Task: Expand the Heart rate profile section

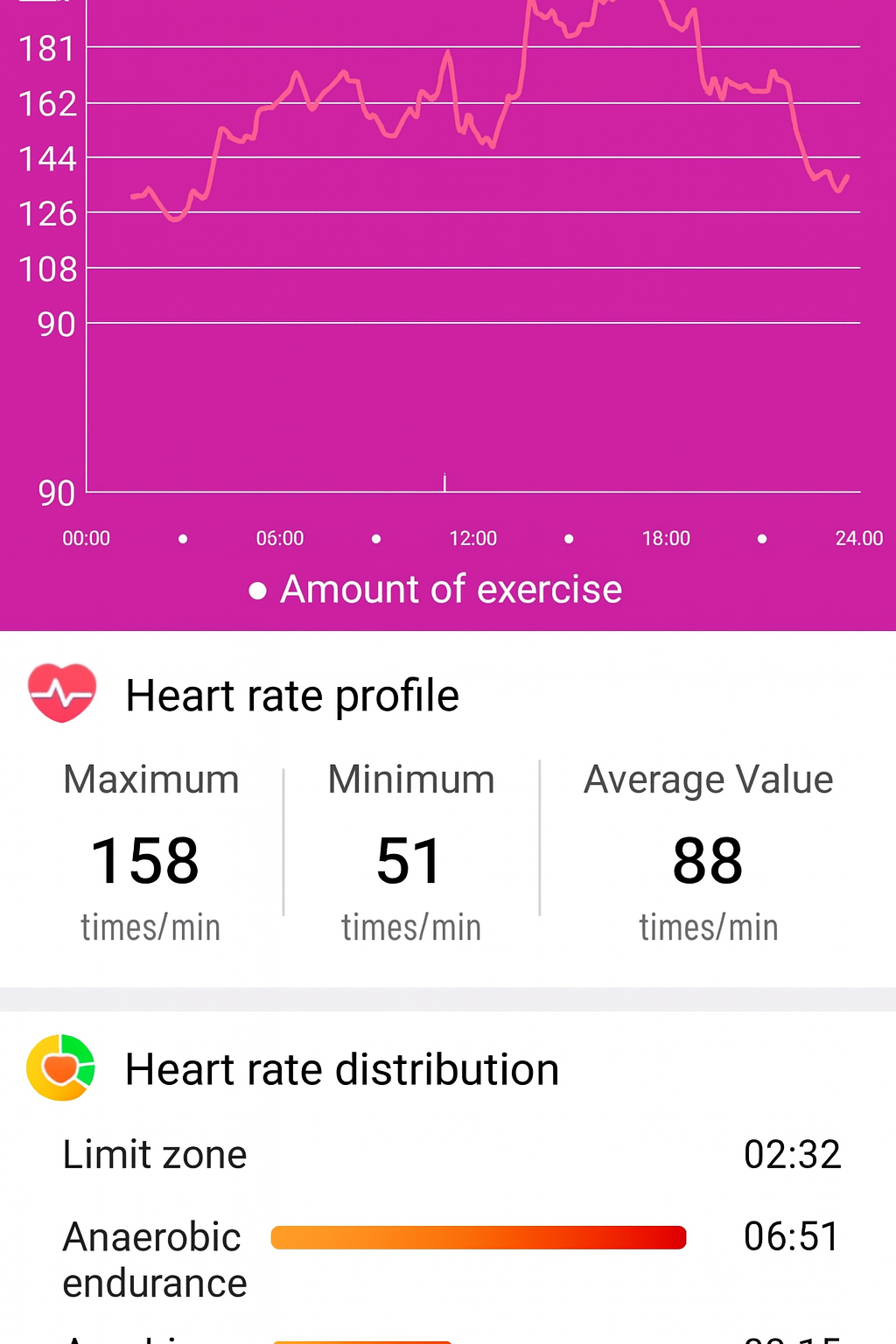Action: [293, 694]
